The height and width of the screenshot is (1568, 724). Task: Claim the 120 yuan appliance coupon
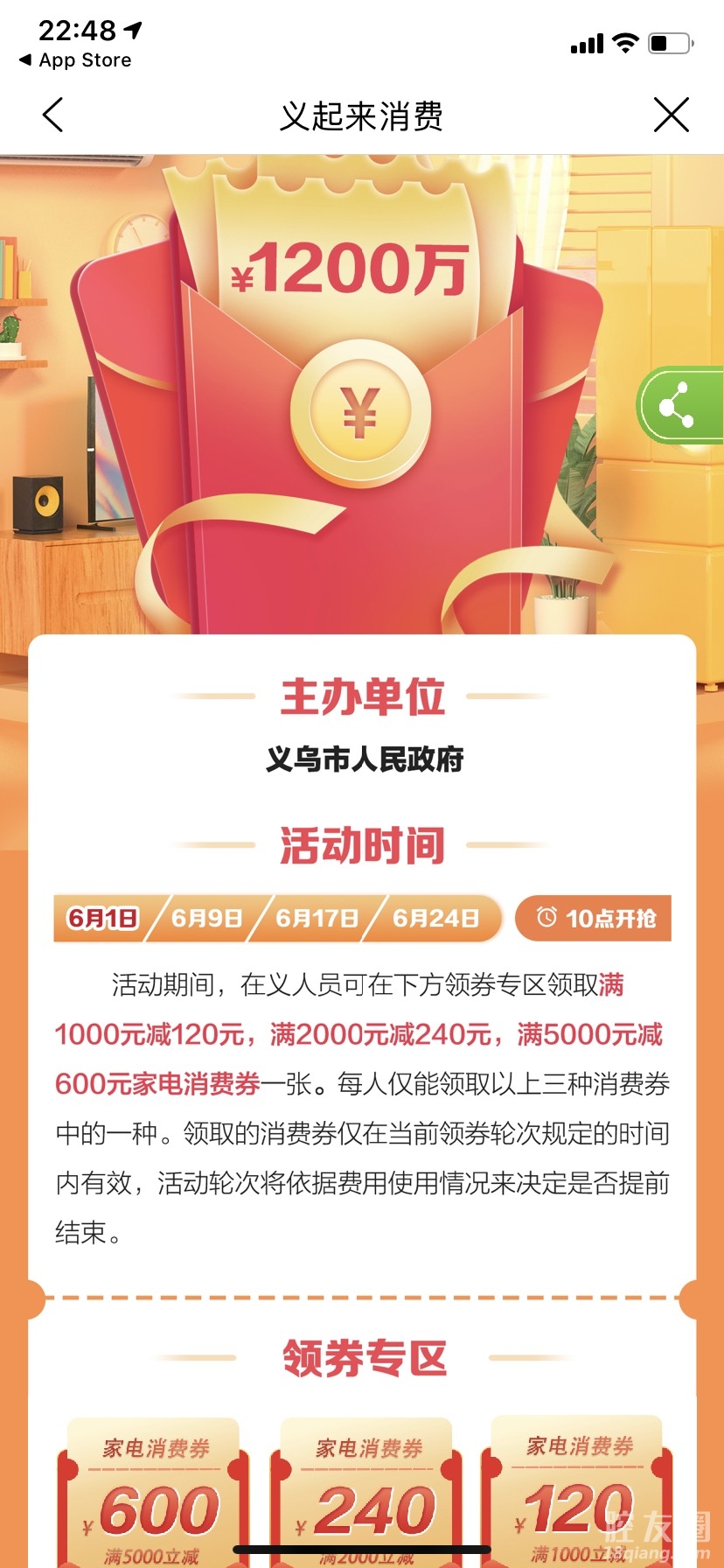(577, 1496)
